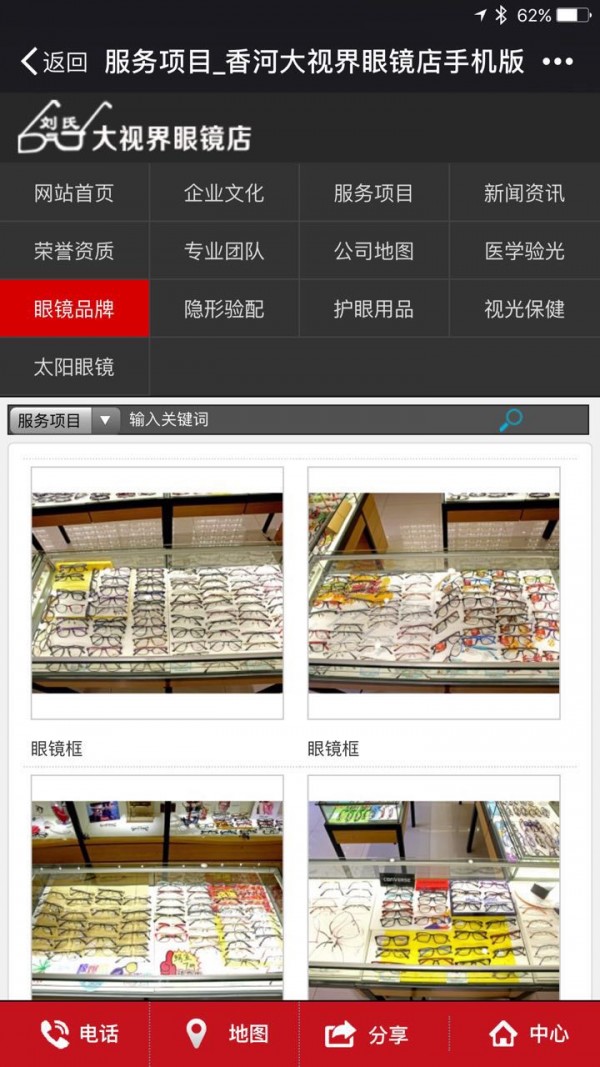
Task: Open 新闻资讯 section
Action: [x=524, y=193]
